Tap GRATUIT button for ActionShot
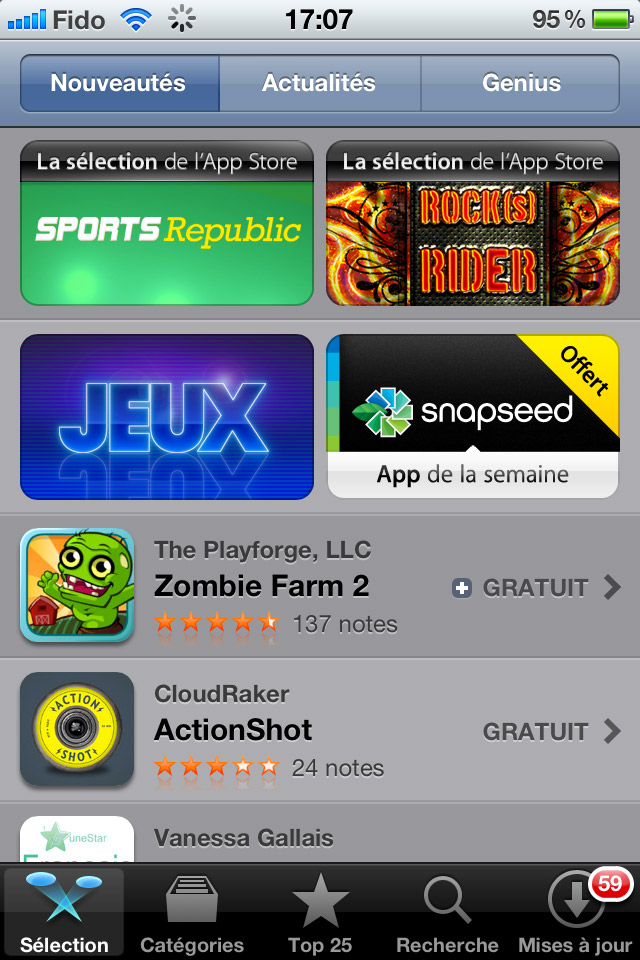Viewport: 640px width, 960px height. click(535, 732)
